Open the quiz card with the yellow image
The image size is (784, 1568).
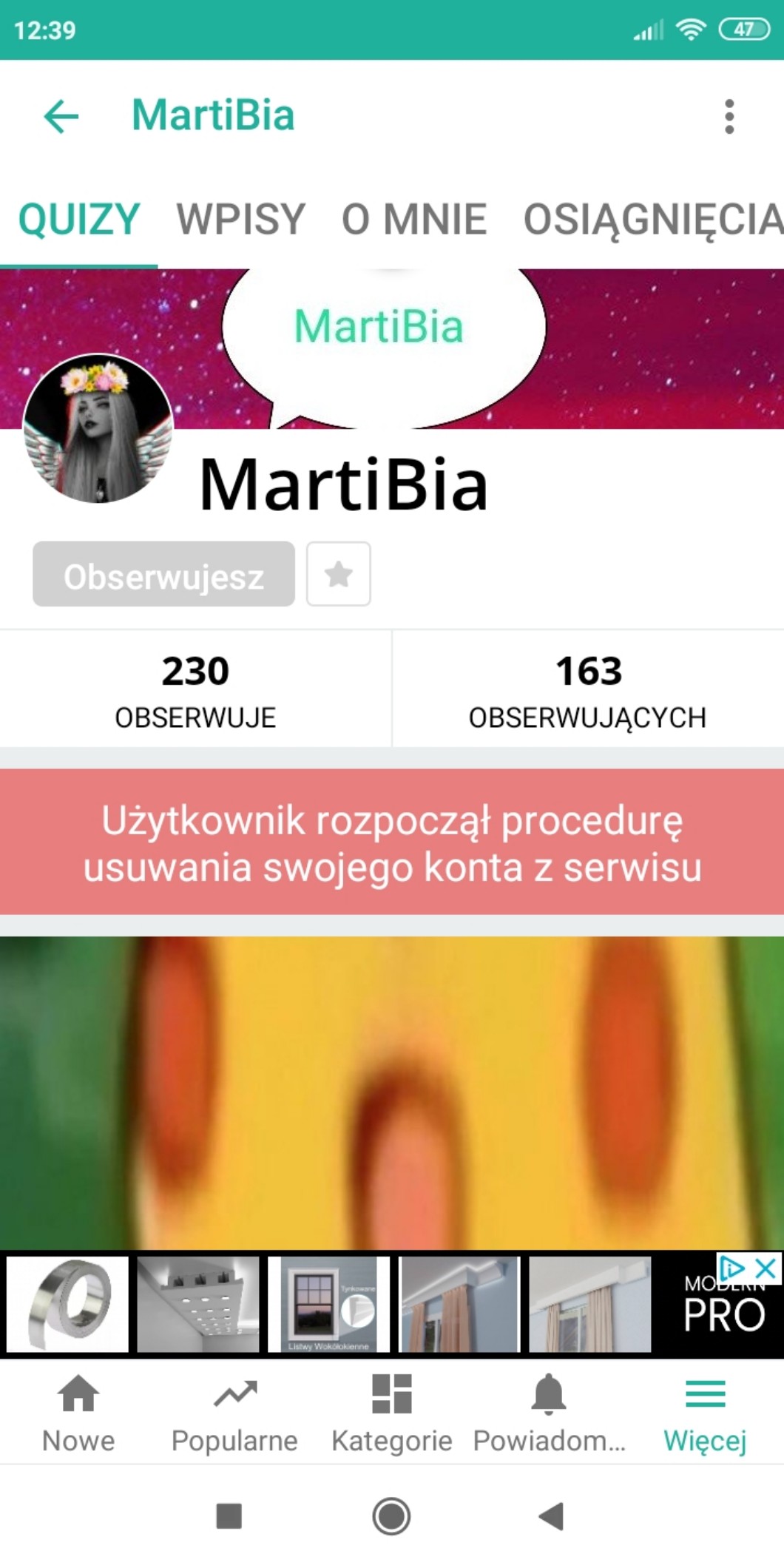[x=392, y=1092]
